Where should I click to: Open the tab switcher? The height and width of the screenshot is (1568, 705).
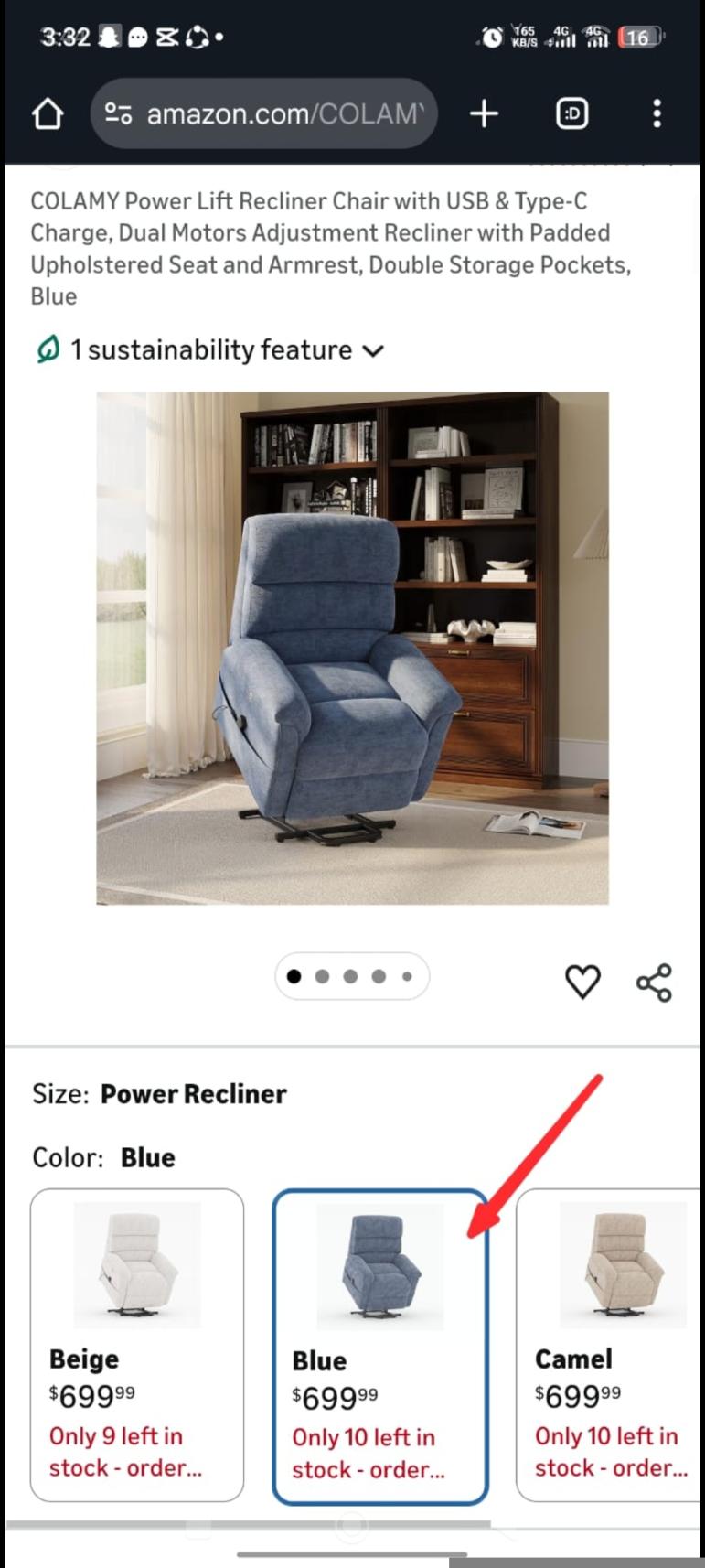pyautogui.click(x=572, y=114)
